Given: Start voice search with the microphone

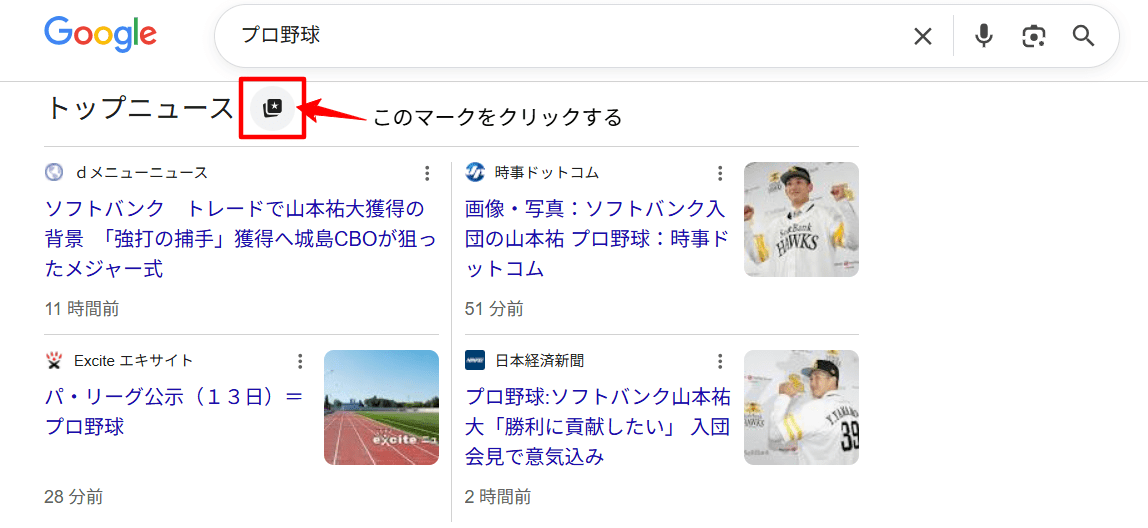Looking at the screenshot, I should 985,36.
